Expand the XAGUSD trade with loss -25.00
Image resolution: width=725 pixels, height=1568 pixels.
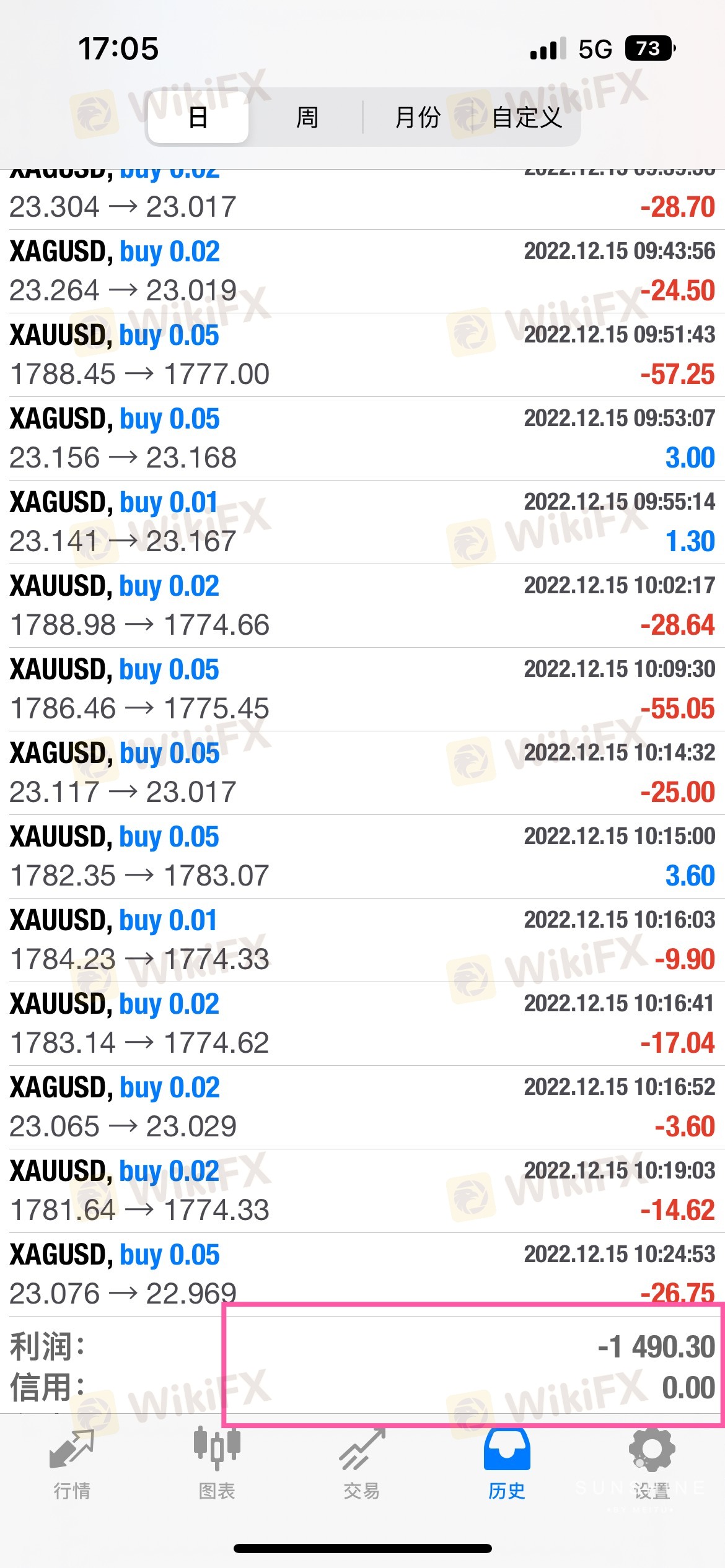tap(362, 773)
